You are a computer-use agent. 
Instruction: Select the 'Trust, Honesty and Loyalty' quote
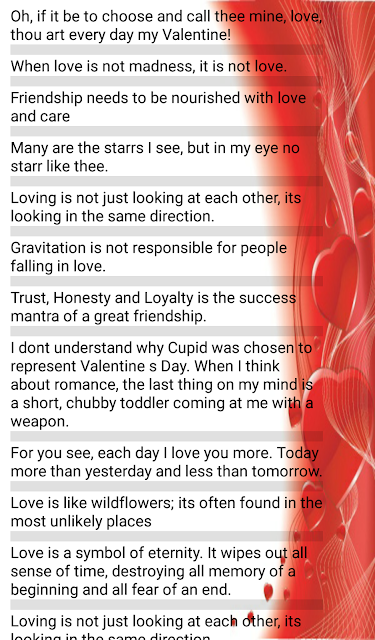(x=166, y=307)
